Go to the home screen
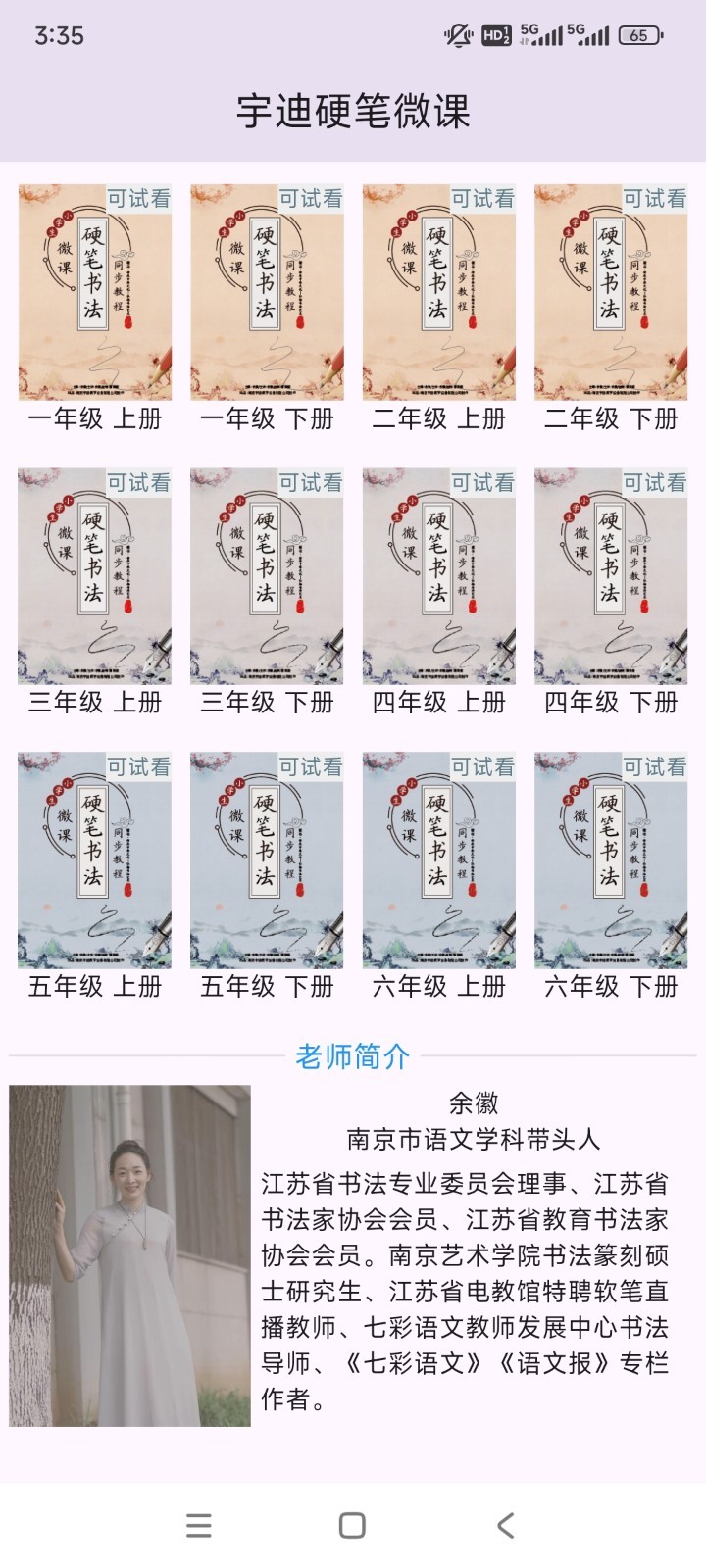Viewport: 706px width, 1568px height. tap(352, 1525)
